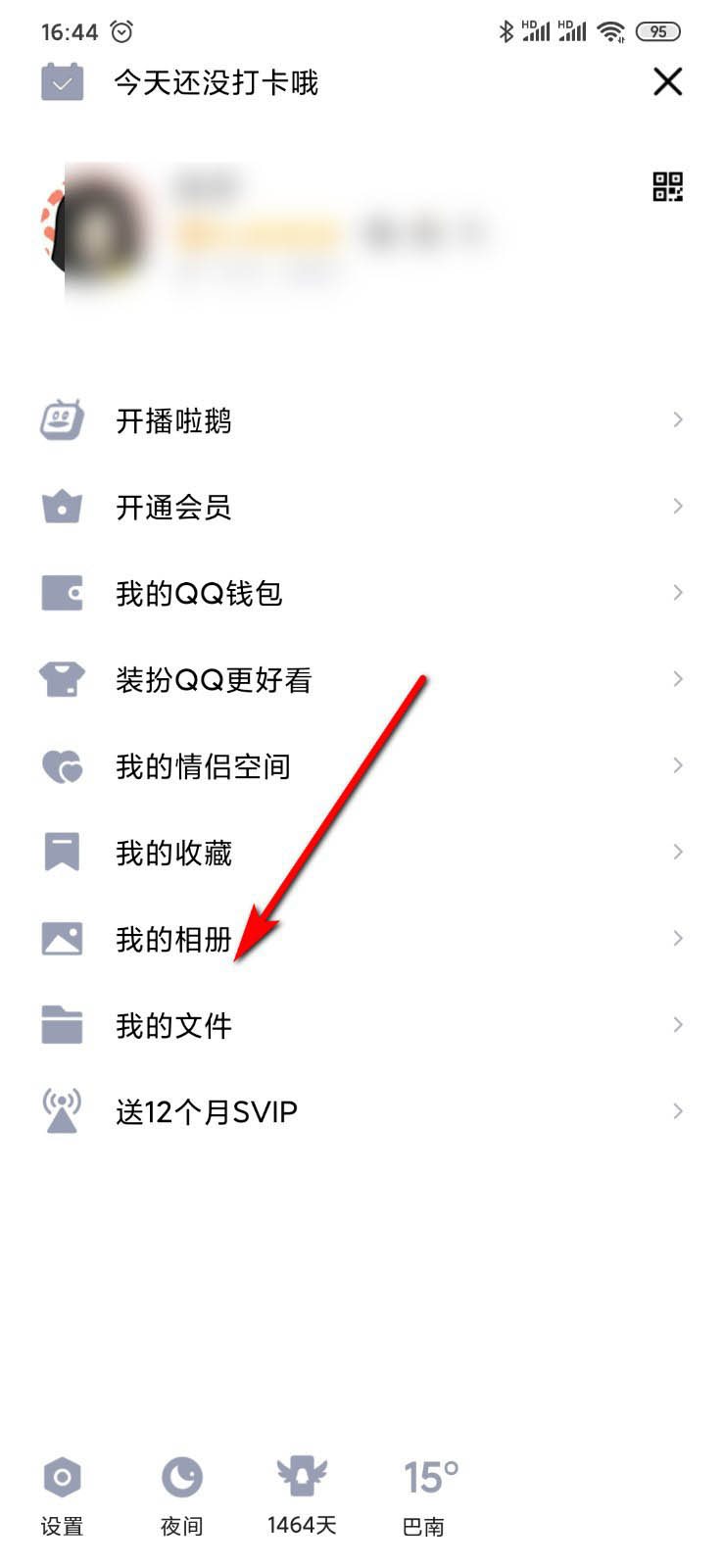This screenshot has width=723, height=1568.
Task: Open 我的收藏 via the right arrow
Action: [679, 852]
